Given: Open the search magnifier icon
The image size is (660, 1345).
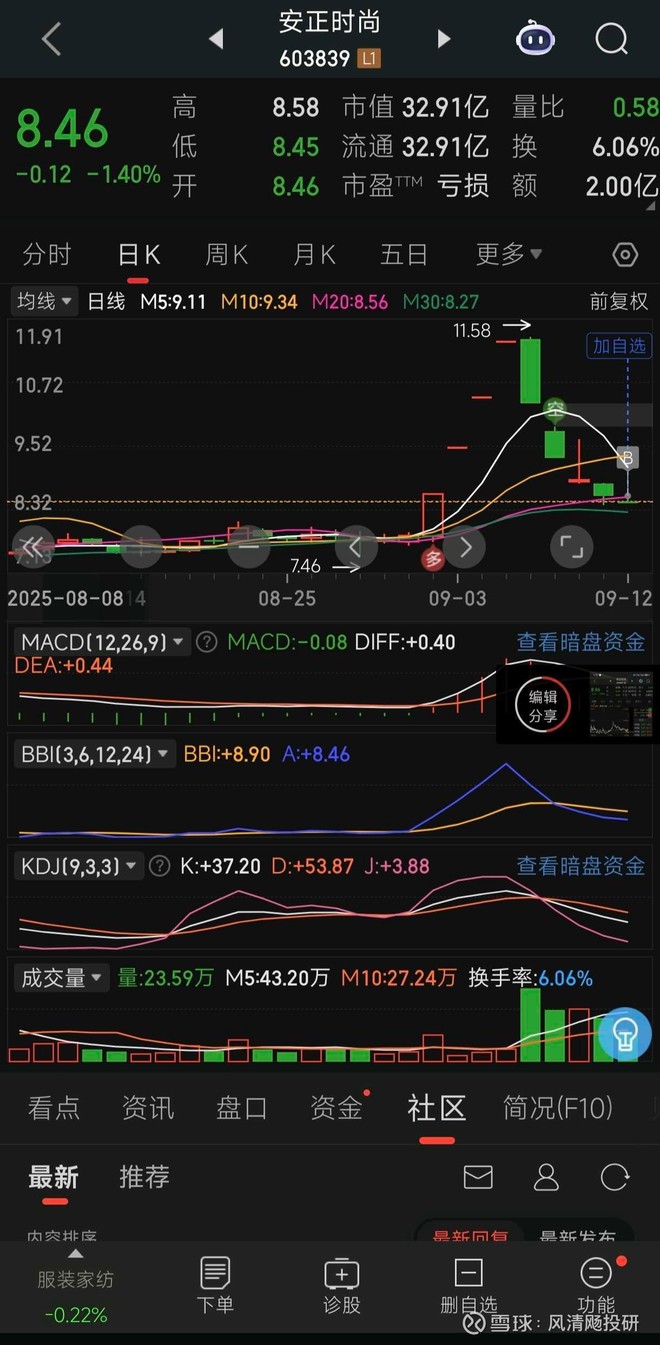Looking at the screenshot, I should tap(610, 40).
